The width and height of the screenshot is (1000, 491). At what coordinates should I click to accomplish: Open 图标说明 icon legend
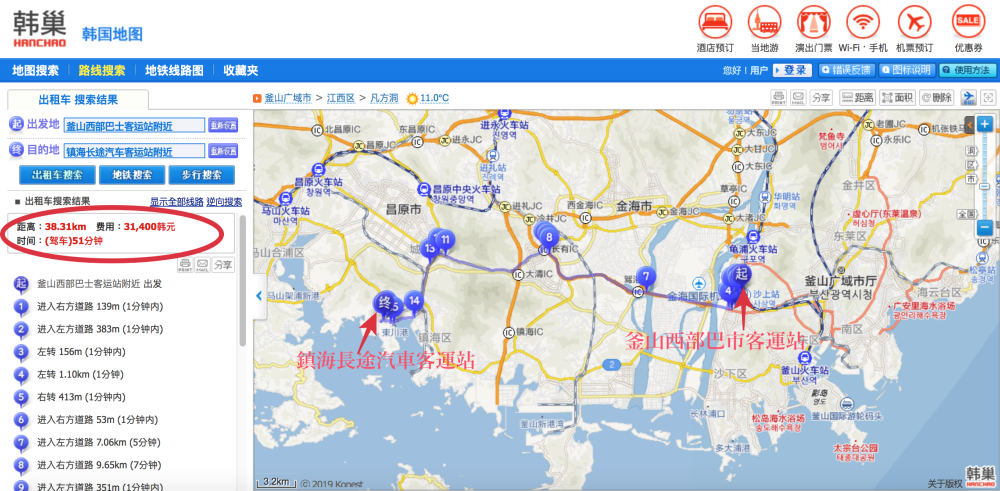point(906,70)
